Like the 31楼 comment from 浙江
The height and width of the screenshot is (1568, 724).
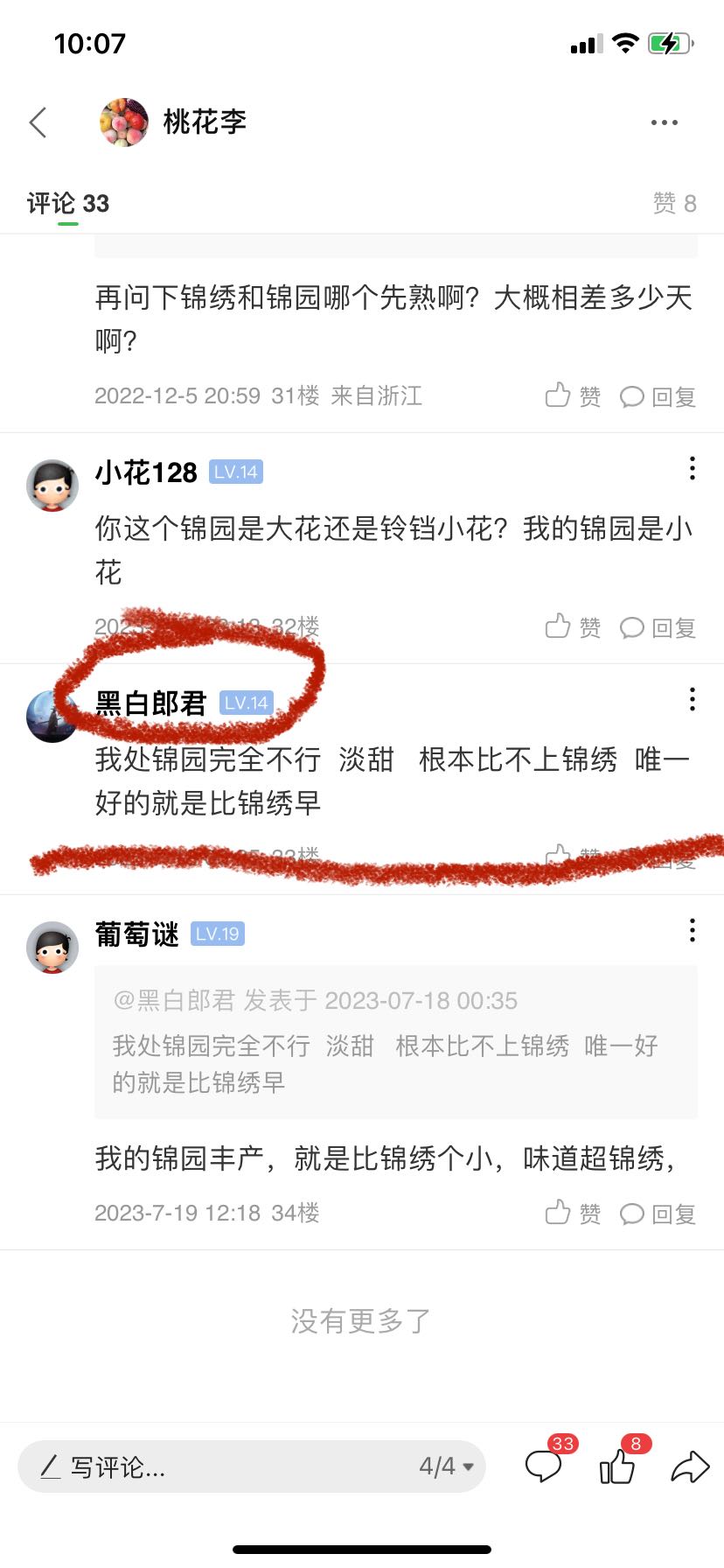[573, 396]
